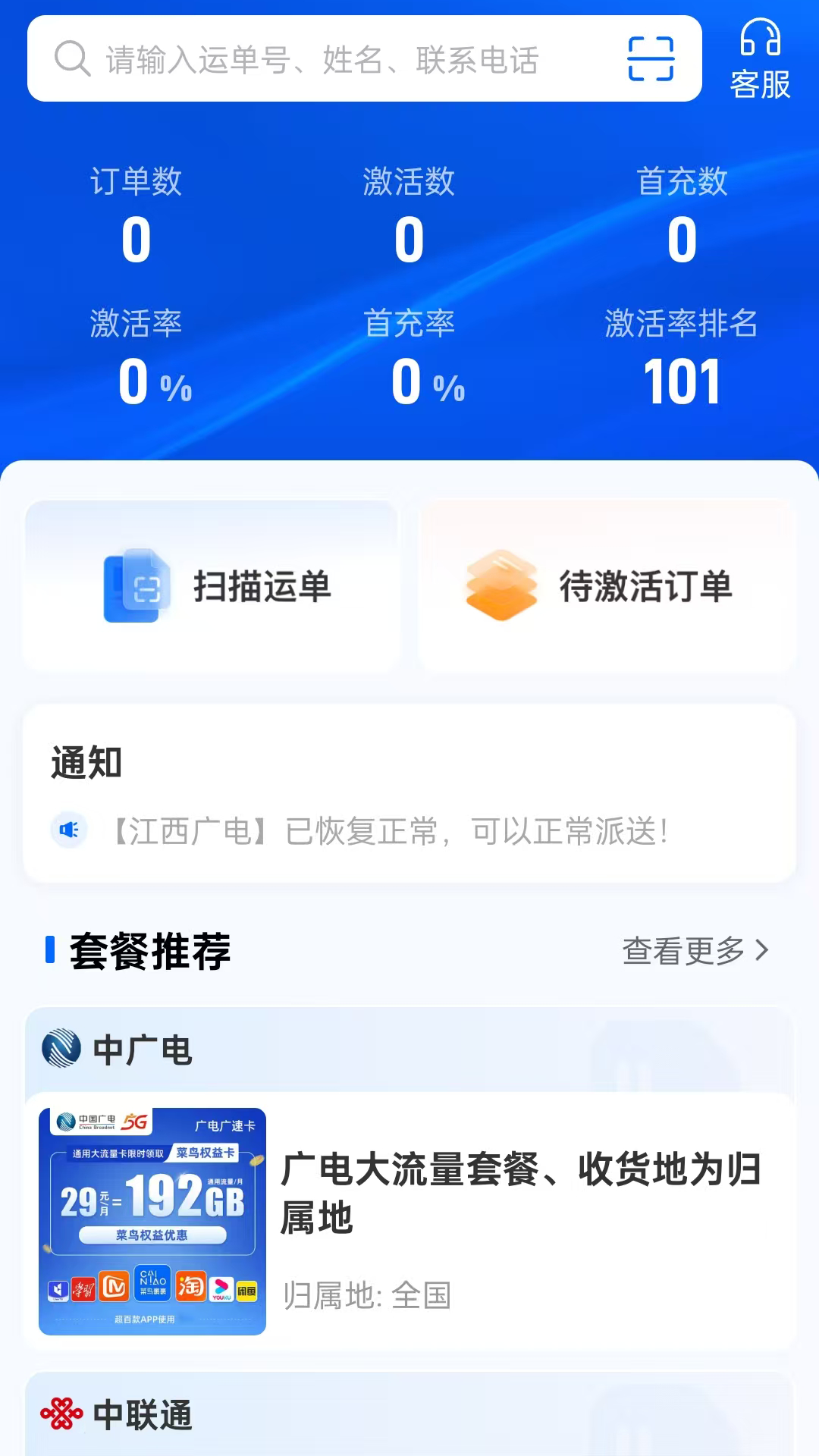Tap the magnifier icon in the search field

(72, 59)
